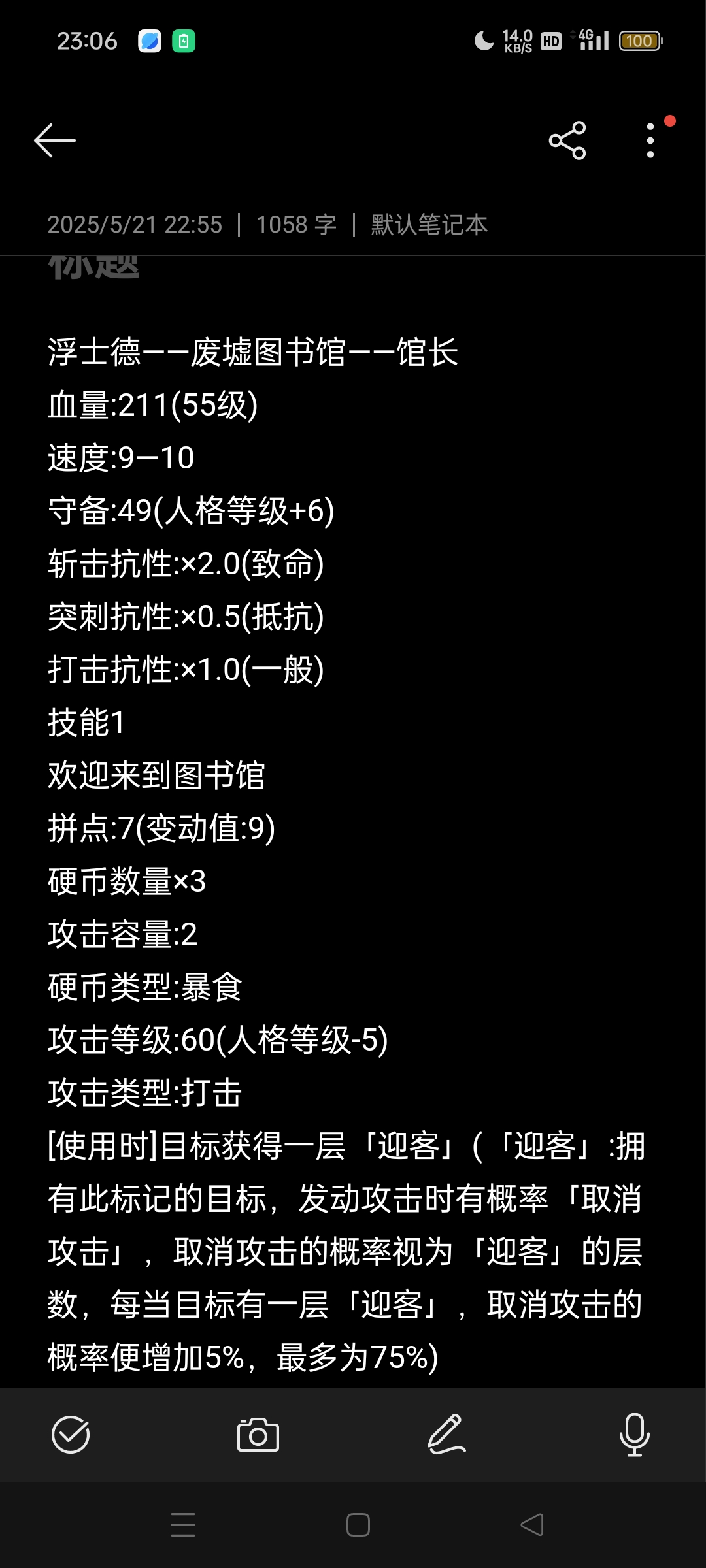Open the three-dot overflow menu
The image size is (706, 1568).
click(650, 140)
